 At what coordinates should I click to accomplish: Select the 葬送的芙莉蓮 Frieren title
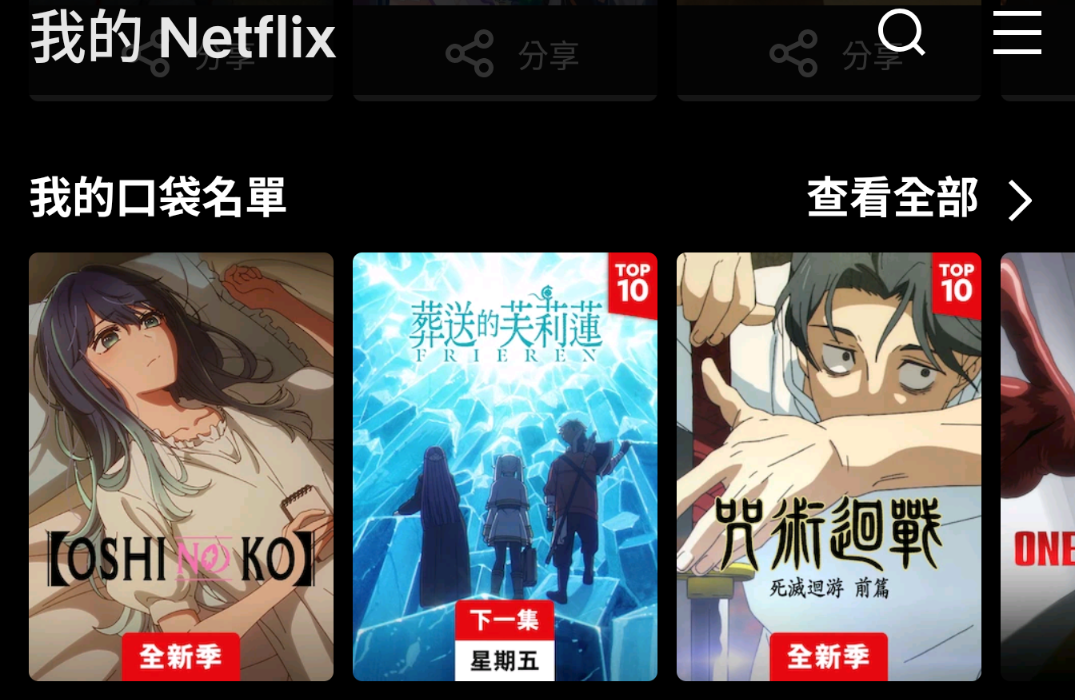tap(505, 466)
